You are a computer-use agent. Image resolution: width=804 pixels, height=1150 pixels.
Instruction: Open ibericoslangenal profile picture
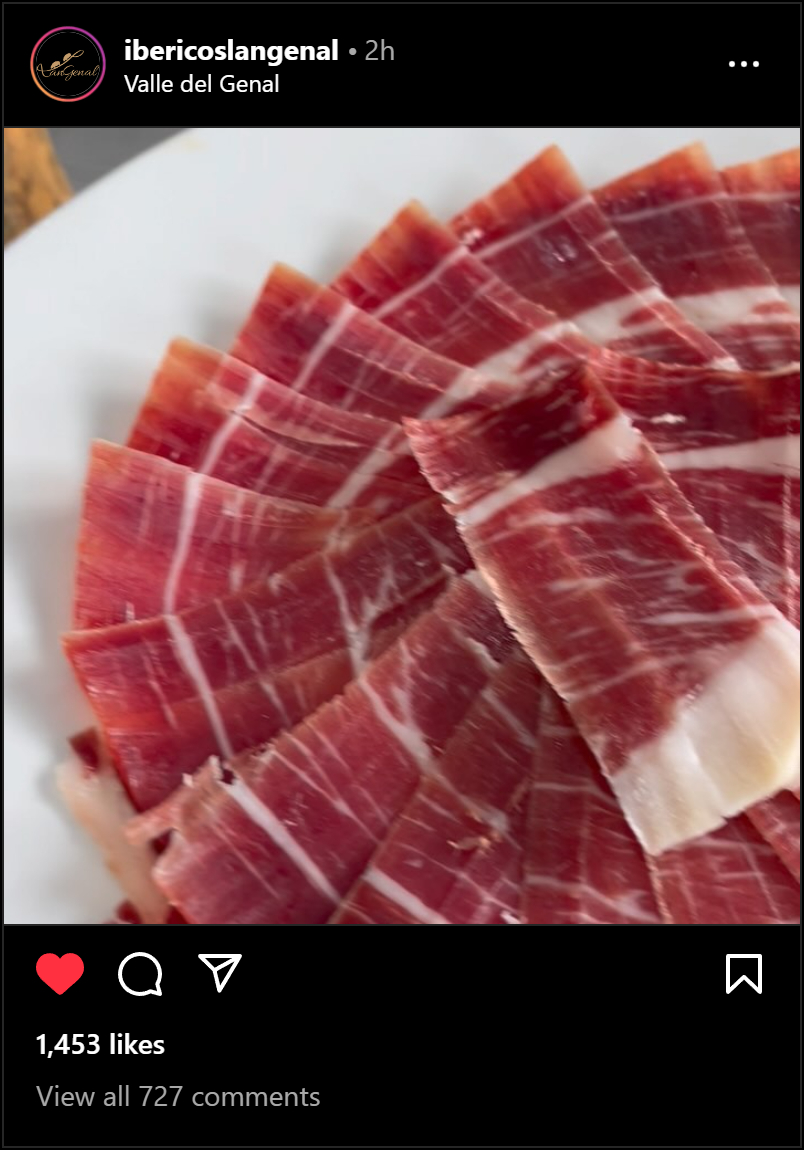click(x=68, y=64)
